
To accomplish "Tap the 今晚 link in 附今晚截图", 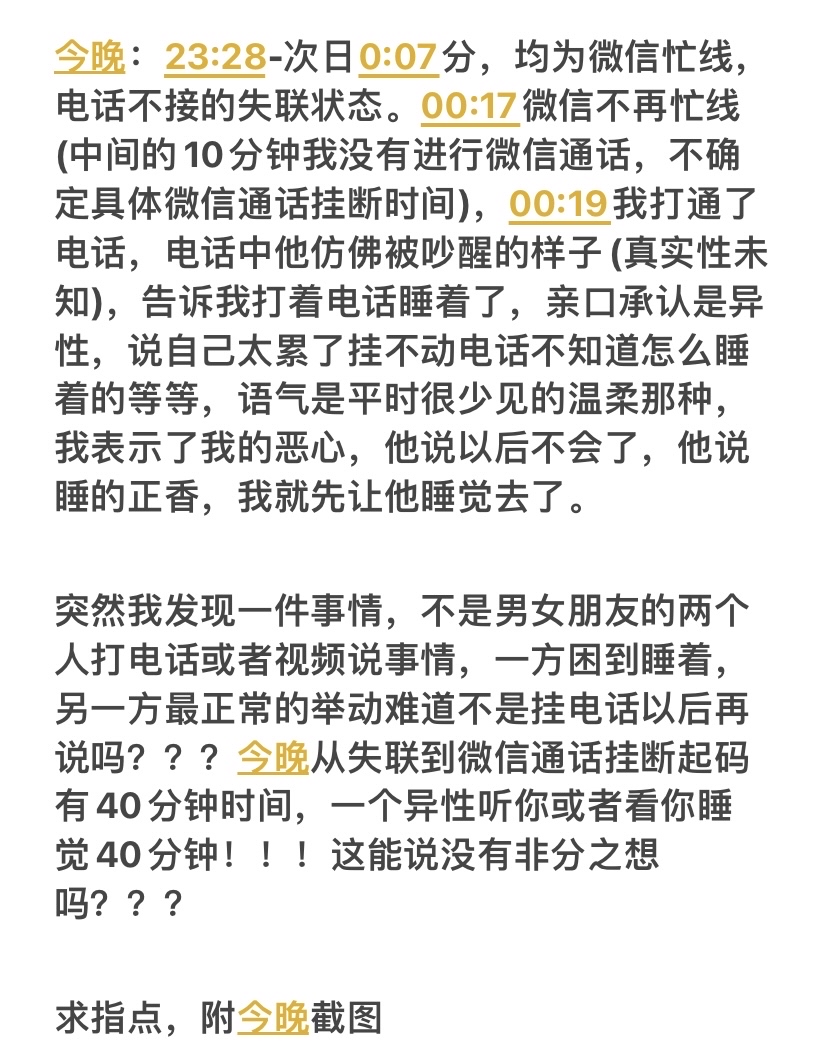I will (273, 1018).
